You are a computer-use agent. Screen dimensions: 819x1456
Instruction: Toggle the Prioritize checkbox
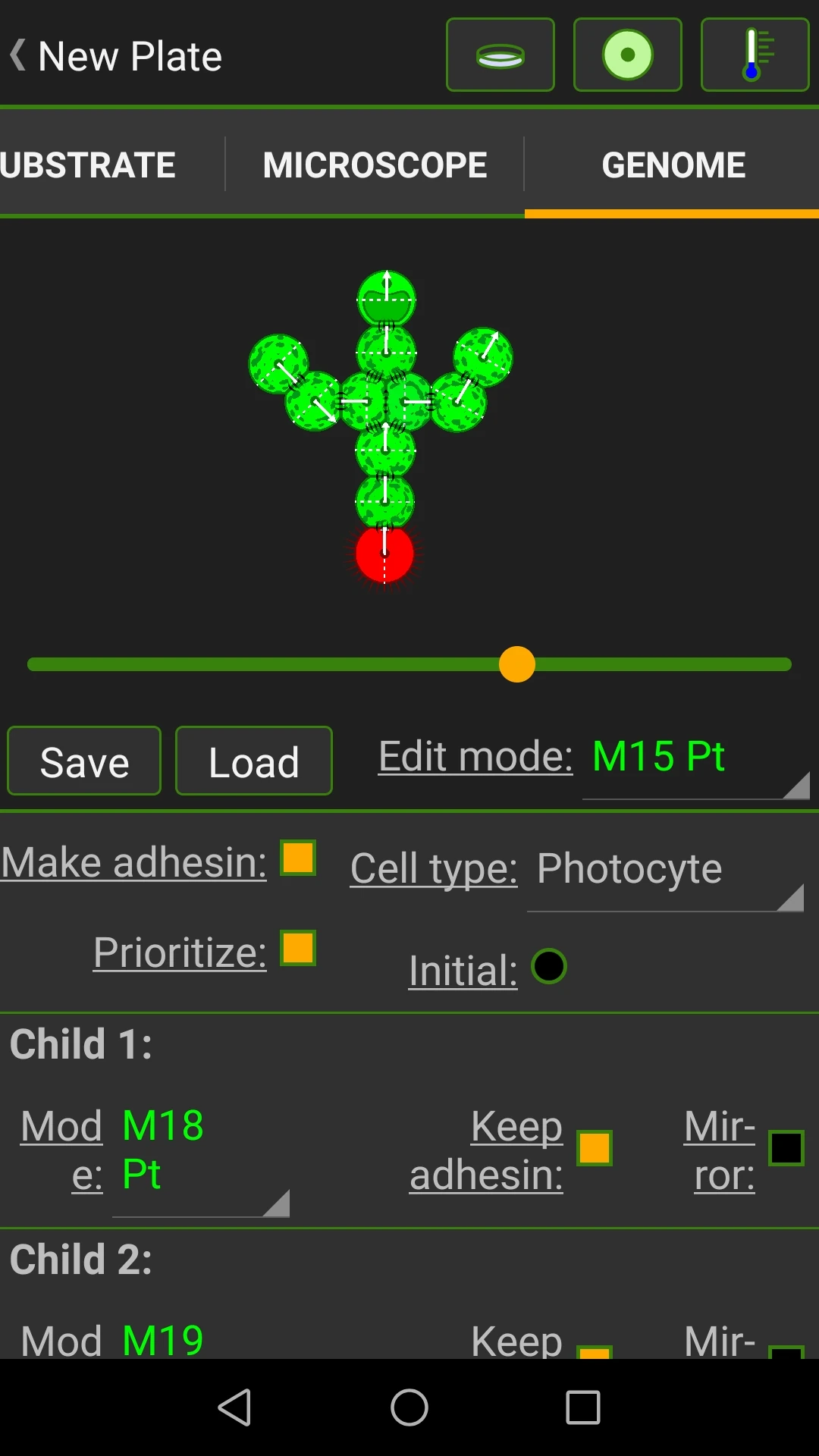point(297,949)
